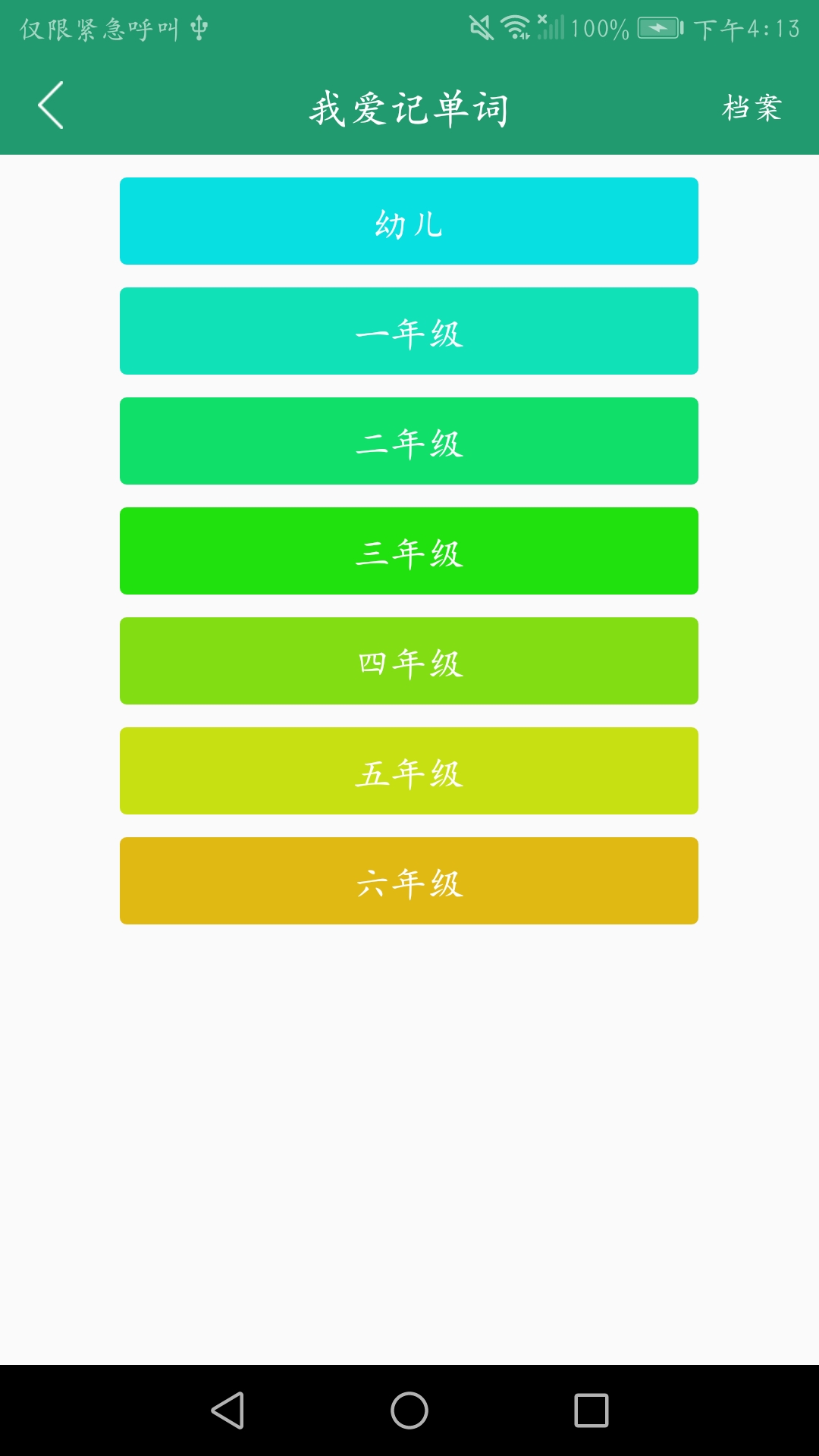Pick the 五年级 option
The width and height of the screenshot is (819, 1456).
pos(409,770)
